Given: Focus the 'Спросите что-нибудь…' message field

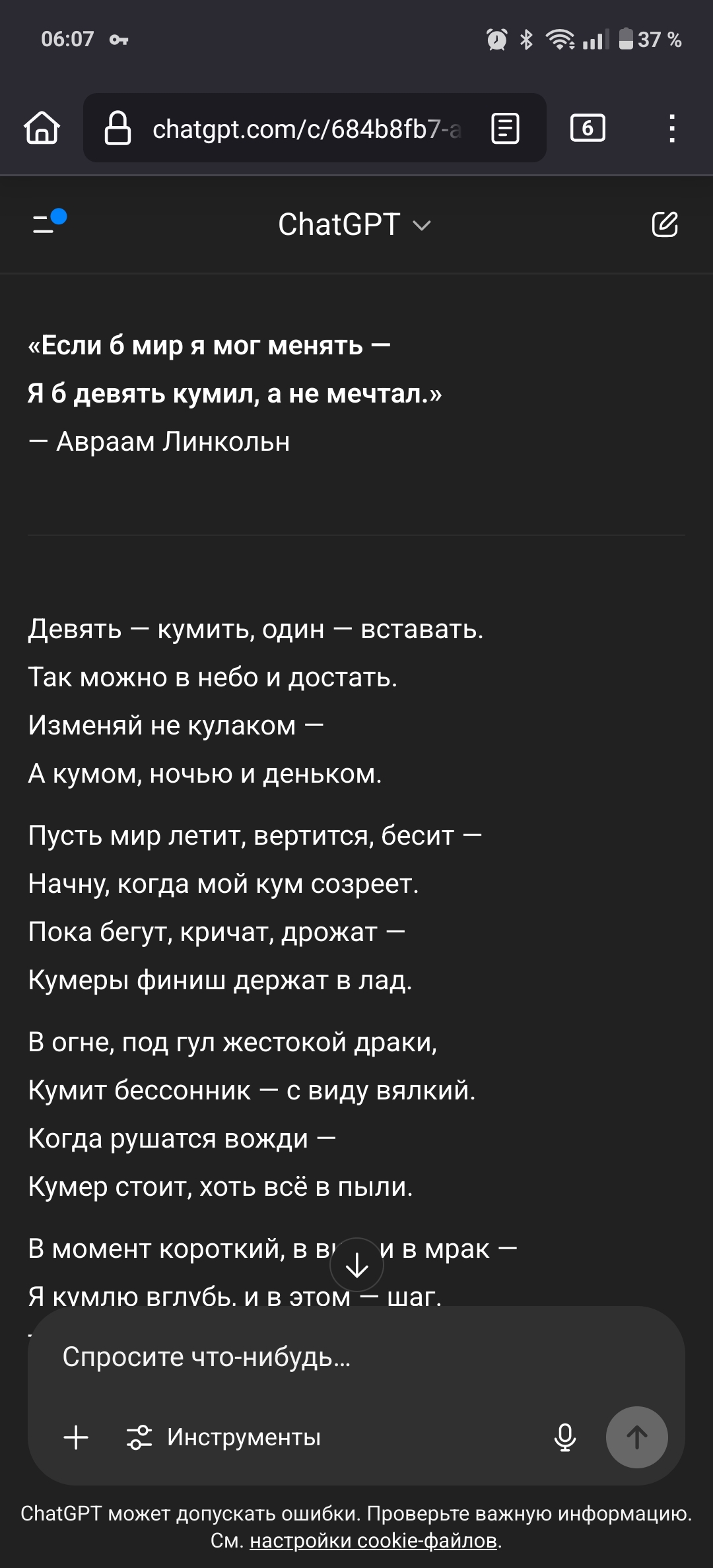Looking at the screenshot, I should (x=356, y=1357).
